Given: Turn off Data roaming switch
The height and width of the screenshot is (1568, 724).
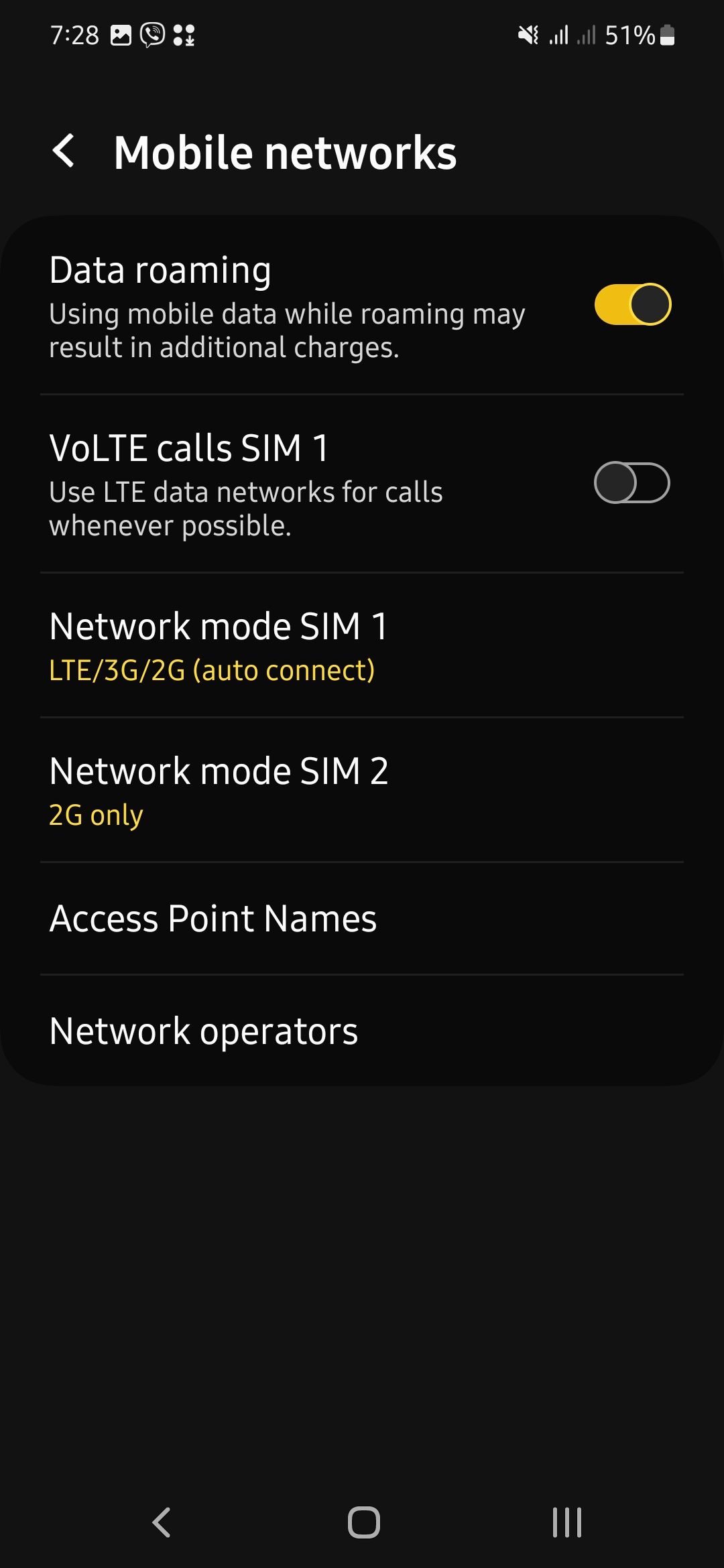Looking at the screenshot, I should 632,305.
